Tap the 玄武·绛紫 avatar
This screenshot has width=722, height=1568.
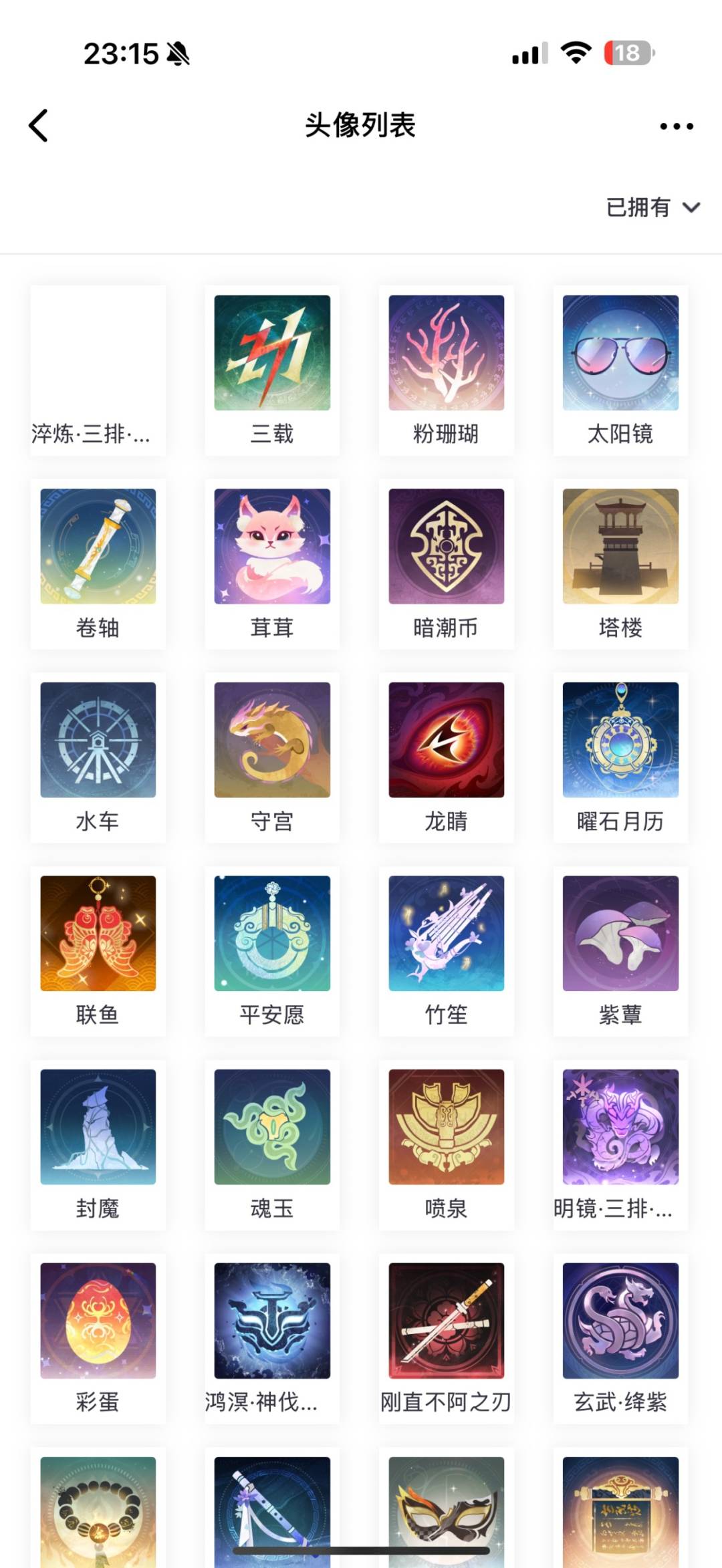620,1321
